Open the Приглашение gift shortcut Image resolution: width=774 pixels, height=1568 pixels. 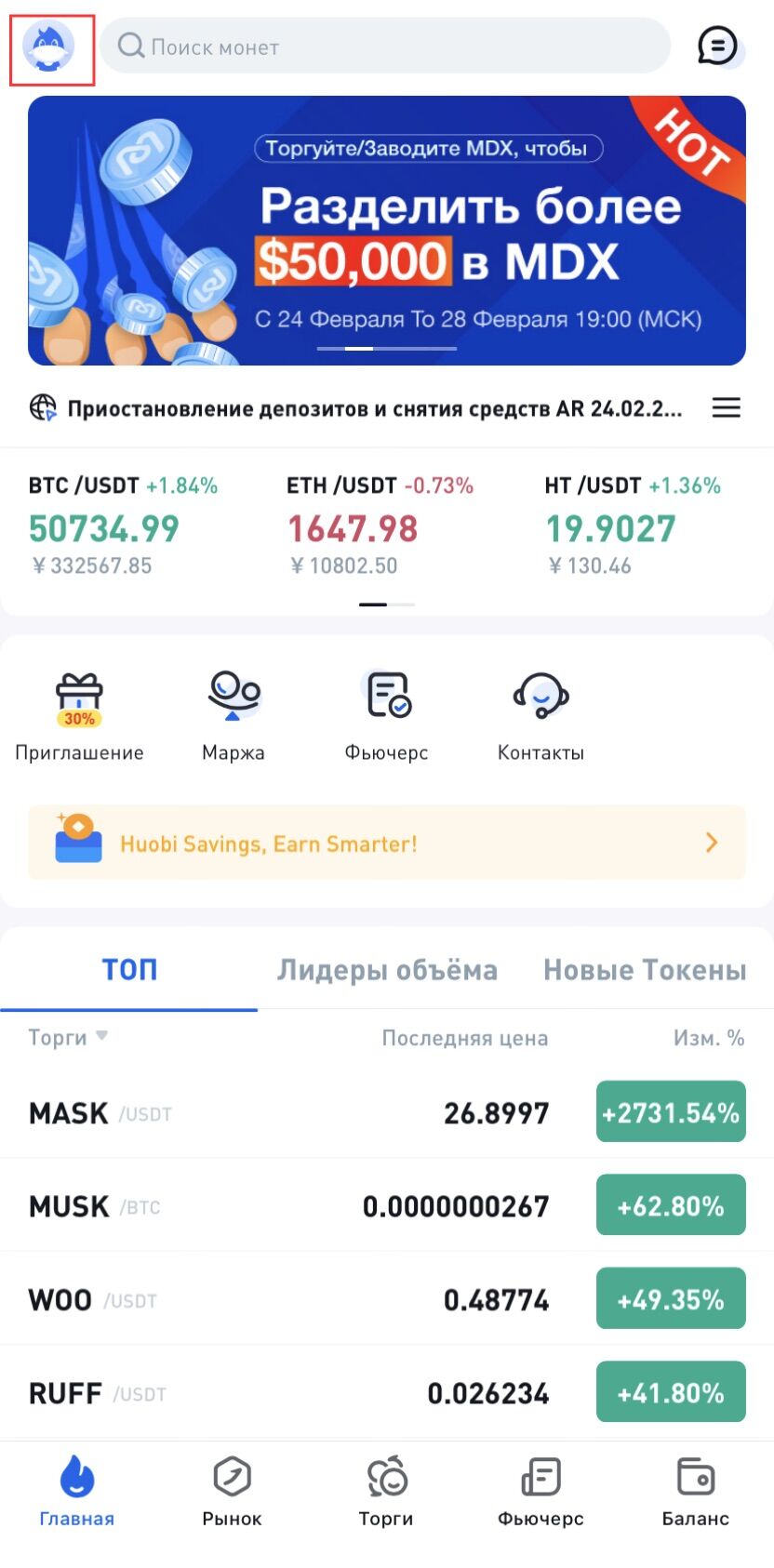(79, 716)
